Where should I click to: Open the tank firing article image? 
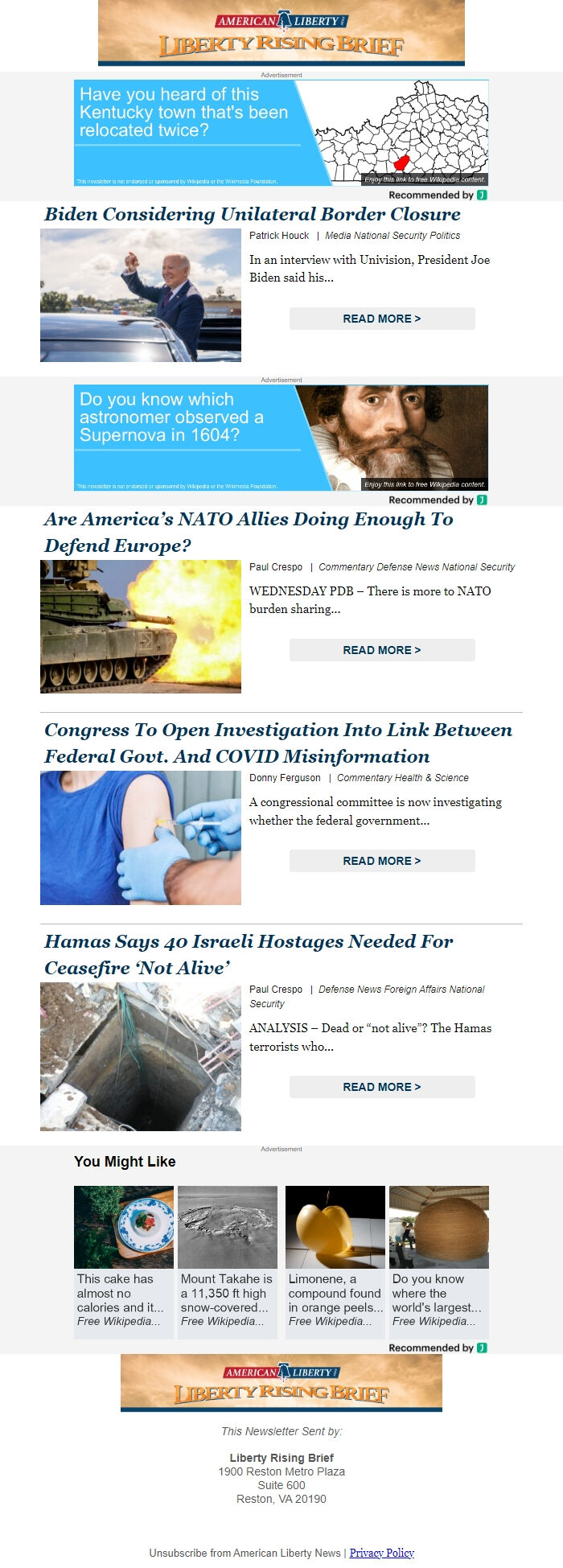(141, 627)
